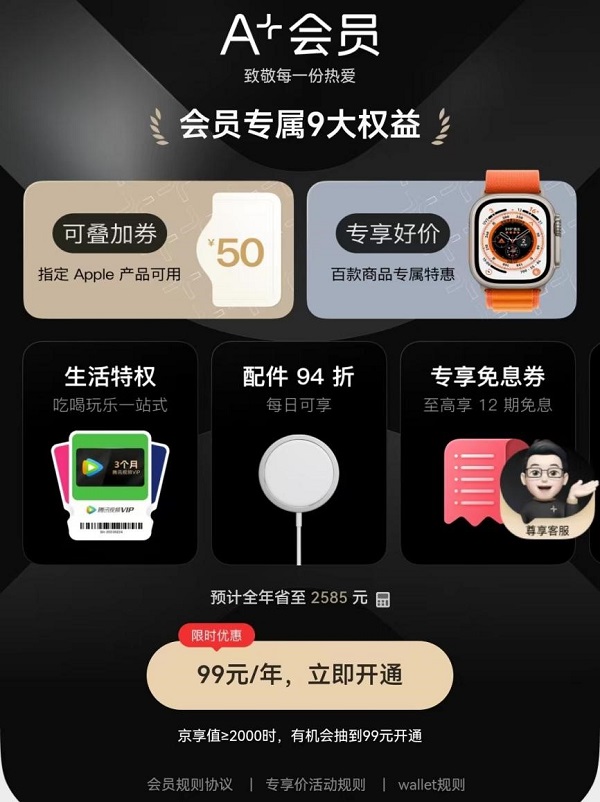Open the 可叠加券 coupon card

159,250
